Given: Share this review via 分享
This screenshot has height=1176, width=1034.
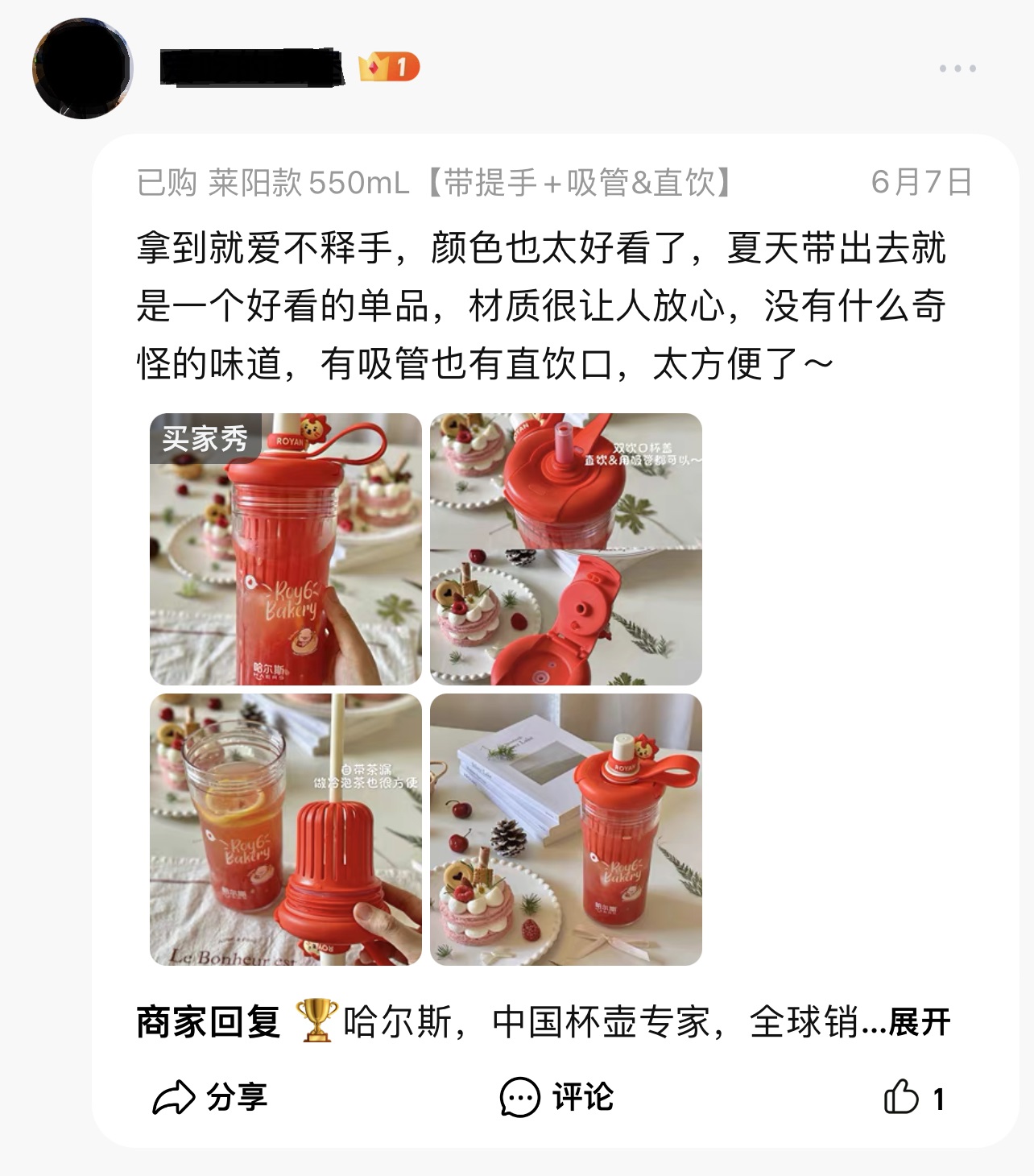Looking at the screenshot, I should [210, 1097].
